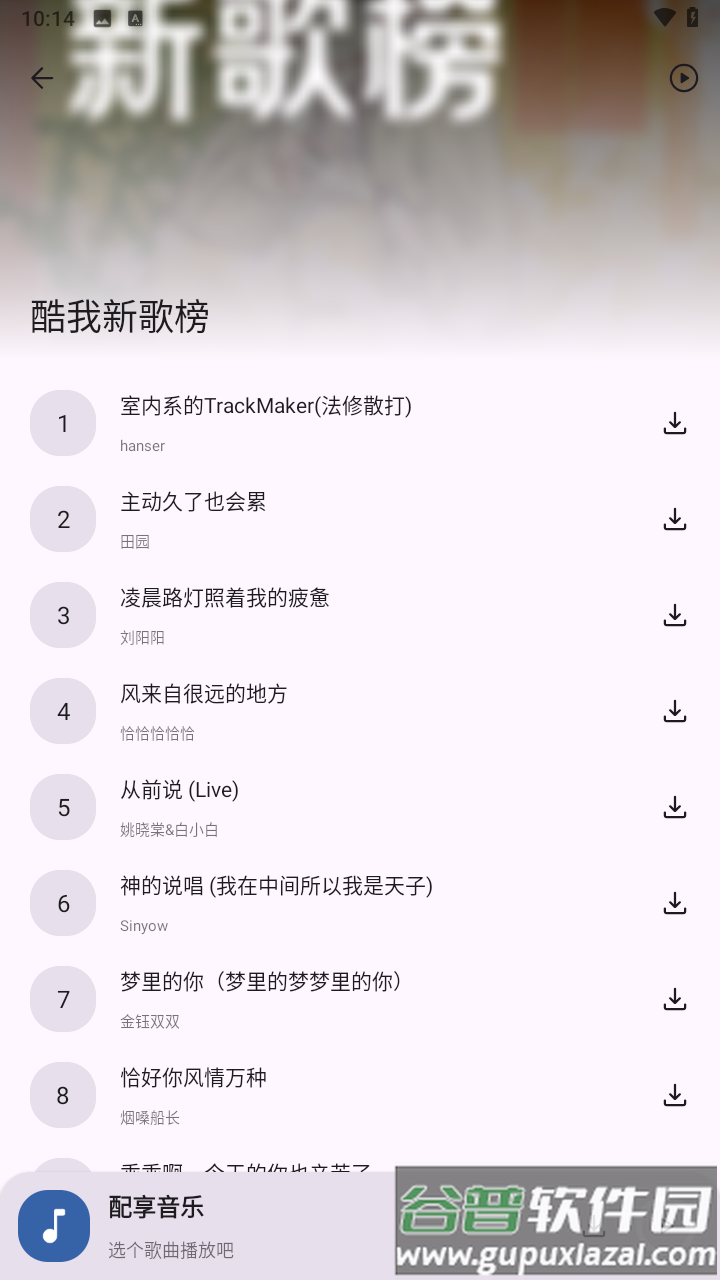Download 主动久了也会累 by 田园

[x=675, y=520]
